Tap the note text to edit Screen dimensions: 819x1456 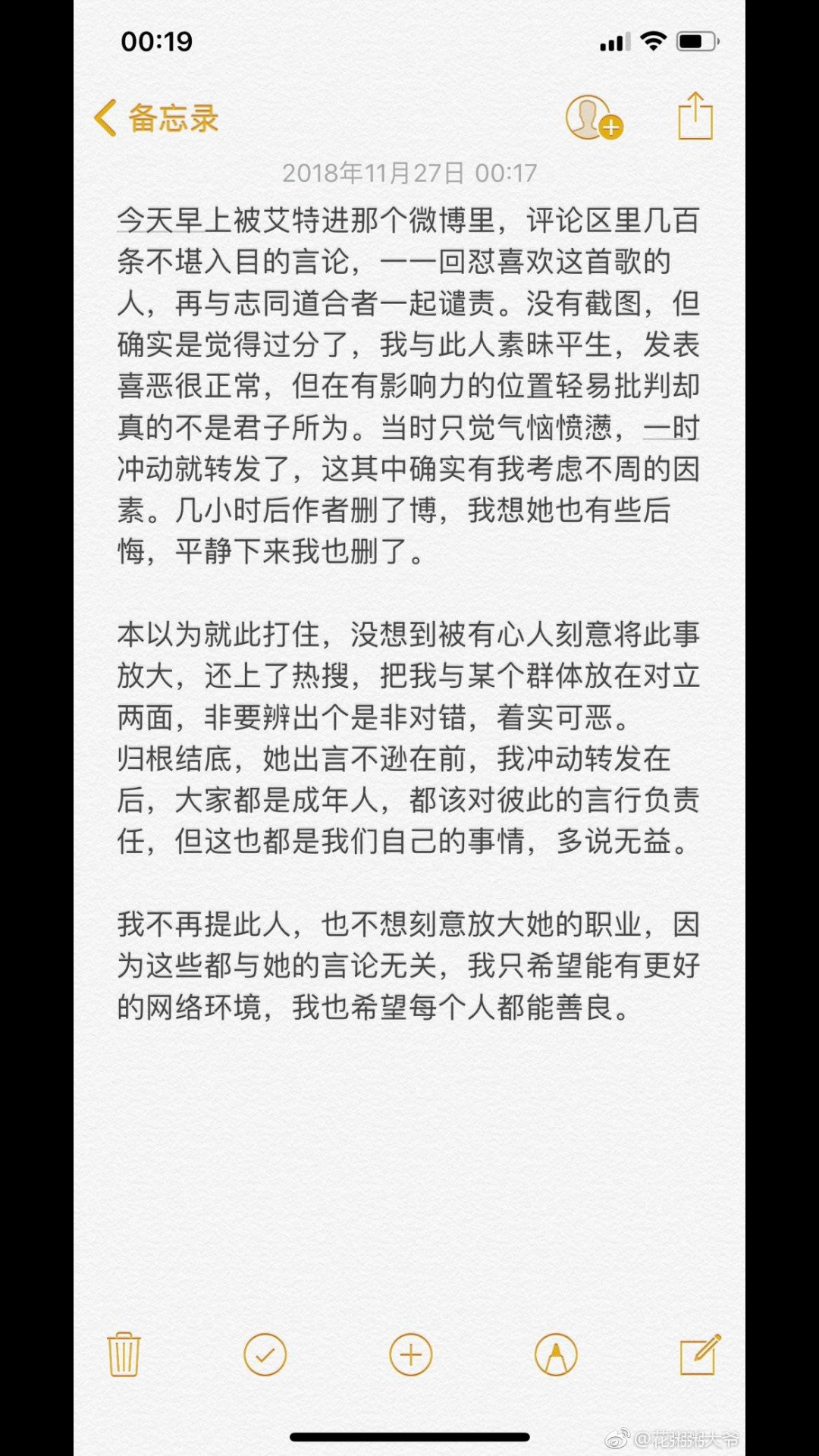point(409,613)
